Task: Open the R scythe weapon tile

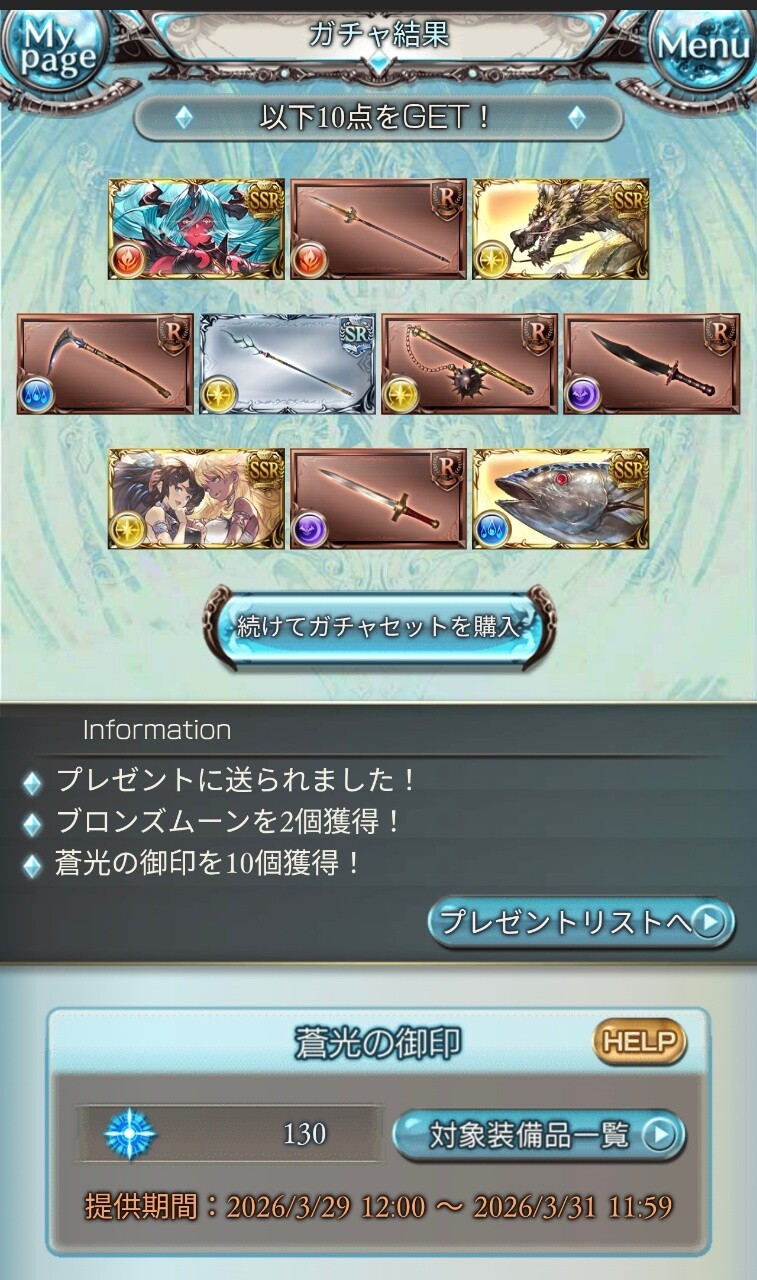Action: coord(105,364)
